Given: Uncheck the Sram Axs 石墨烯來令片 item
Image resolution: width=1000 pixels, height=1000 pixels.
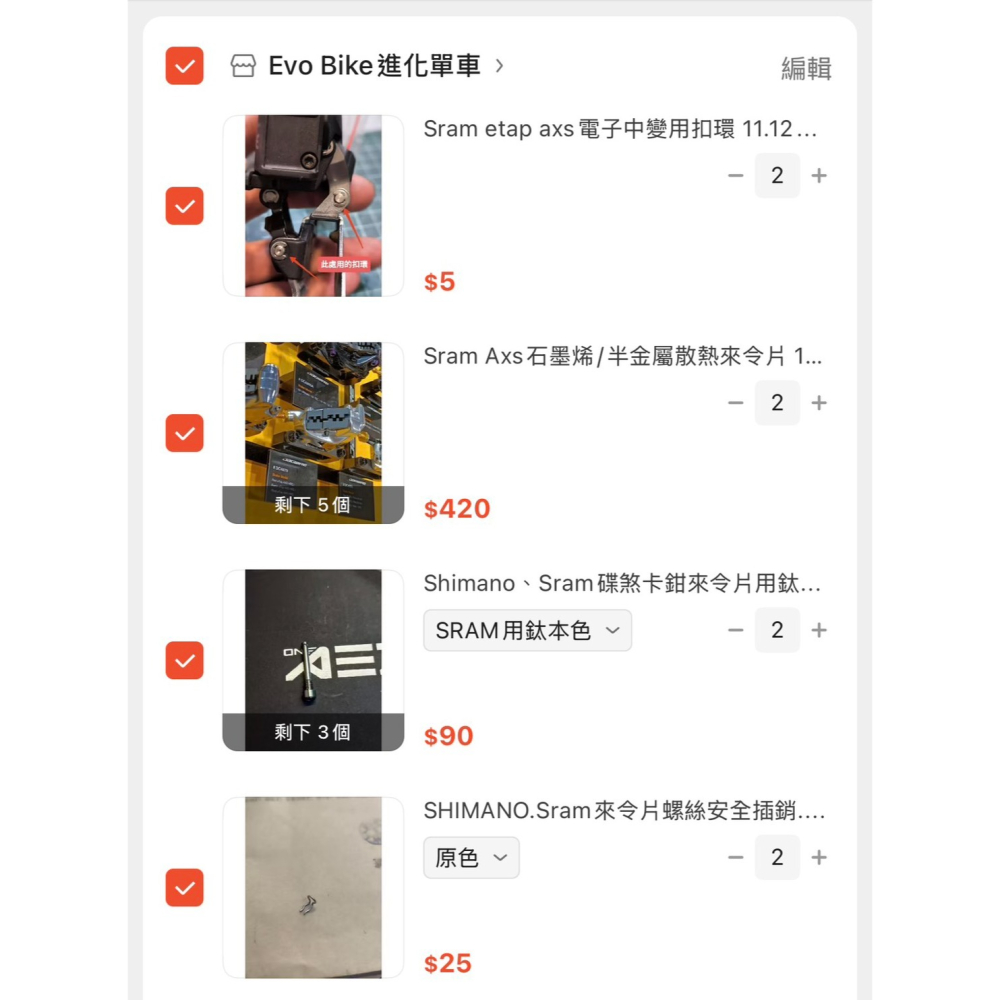Looking at the screenshot, I should coord(184,433).
